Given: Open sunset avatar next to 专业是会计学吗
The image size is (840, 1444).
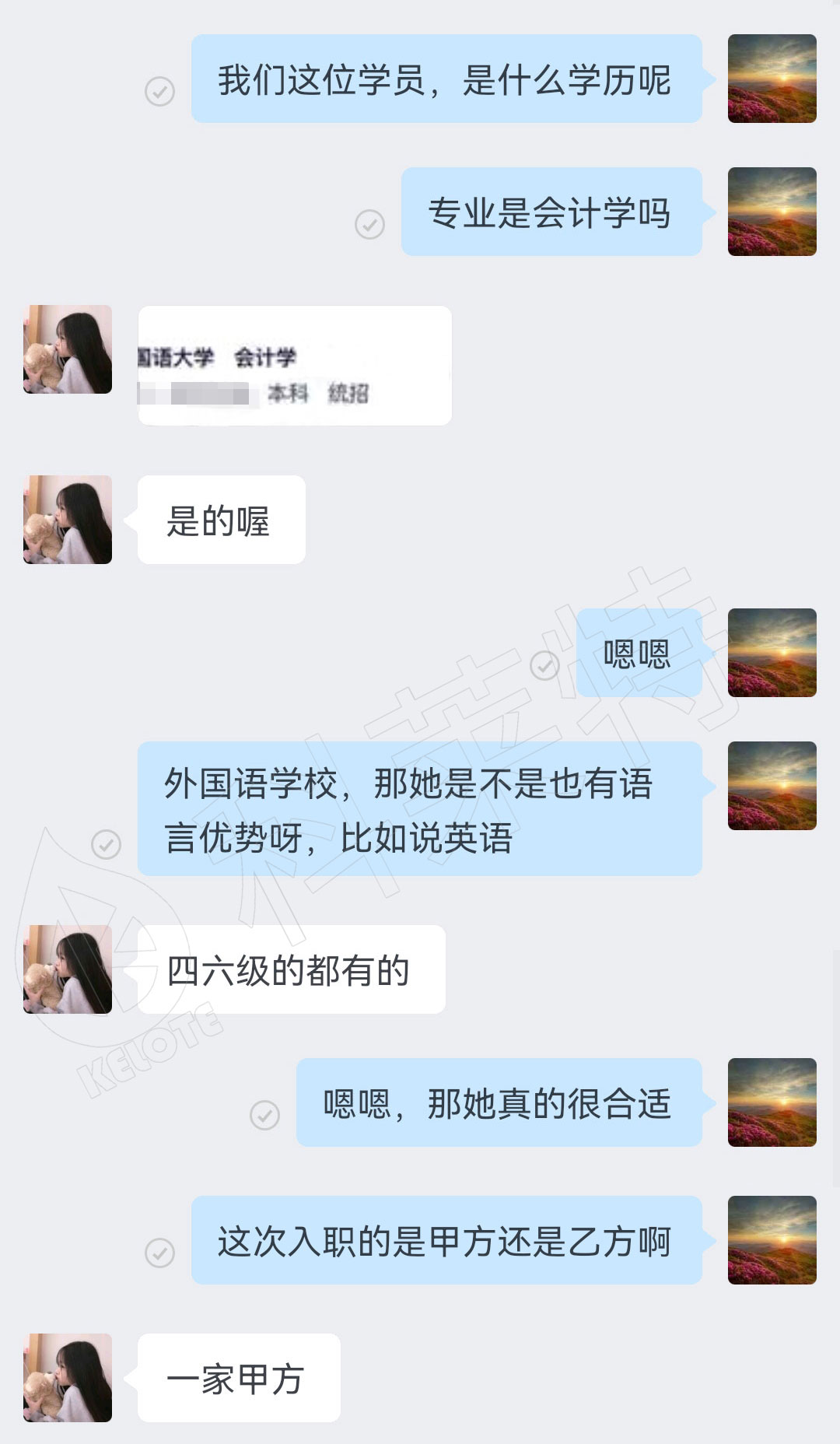Looking at the screenshot, I should pyautogui.click(x=772, y=212).
